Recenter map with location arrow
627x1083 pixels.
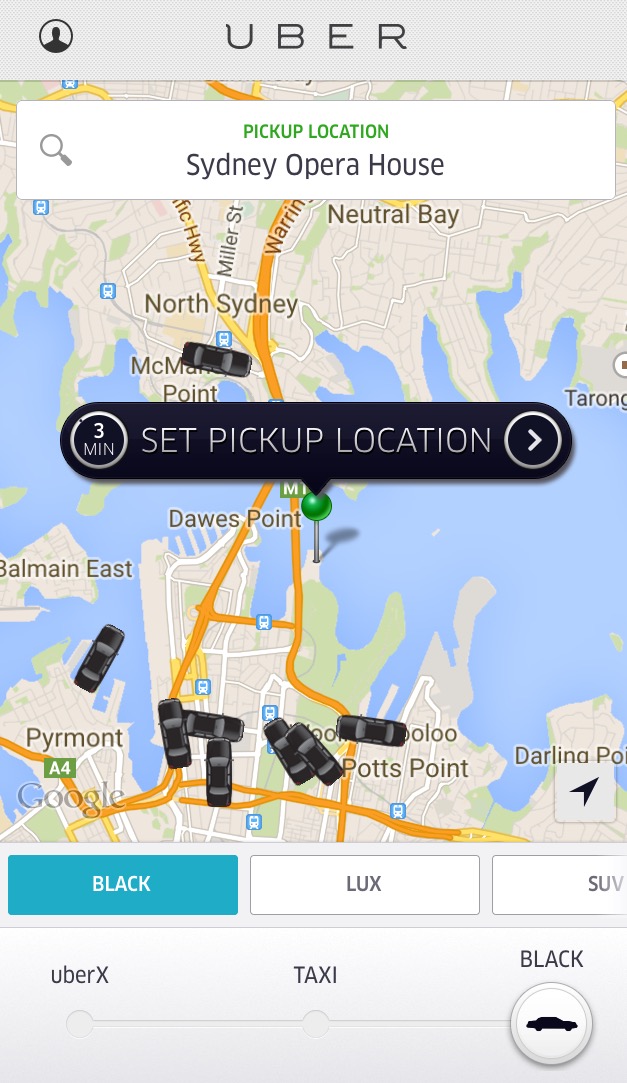click(x=585, y=792)
